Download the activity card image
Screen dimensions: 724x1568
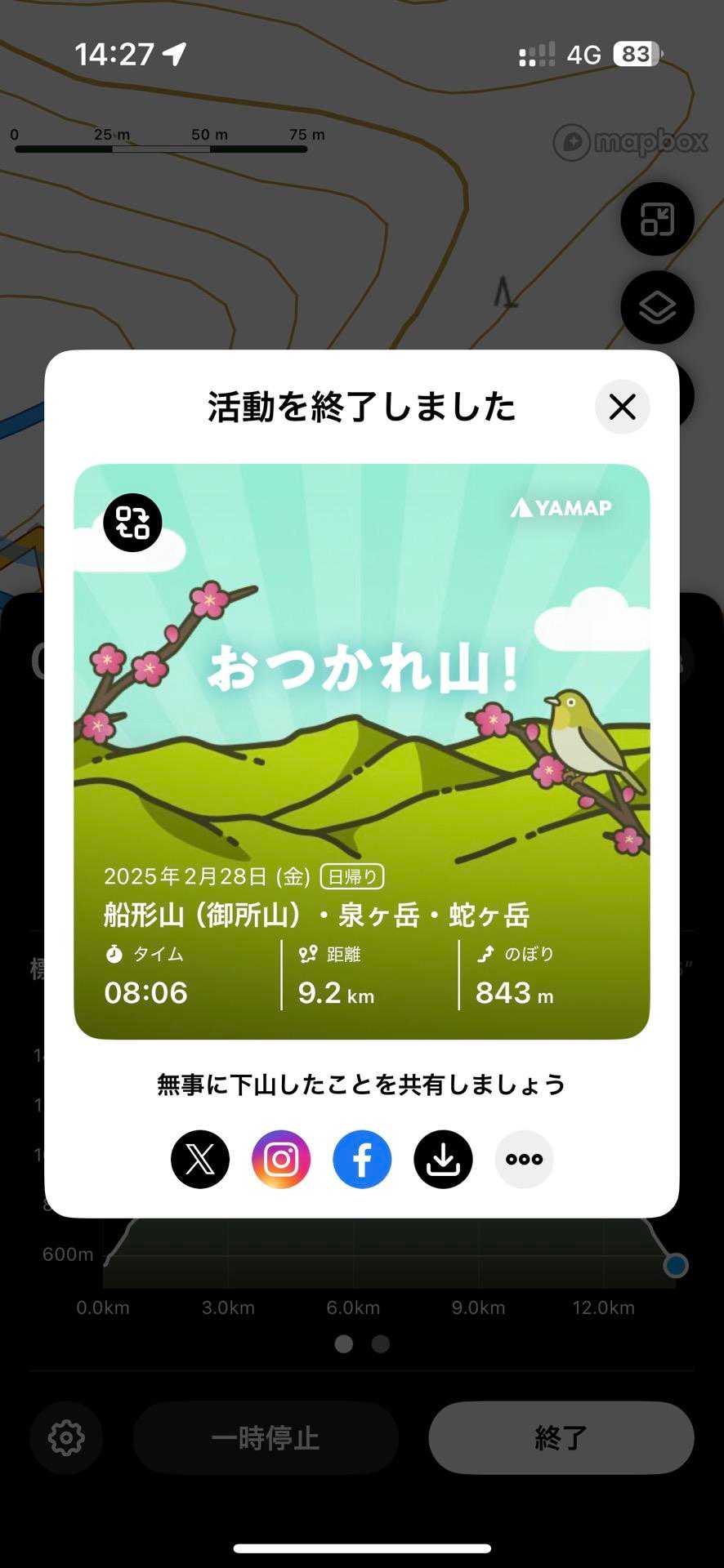443,1159
